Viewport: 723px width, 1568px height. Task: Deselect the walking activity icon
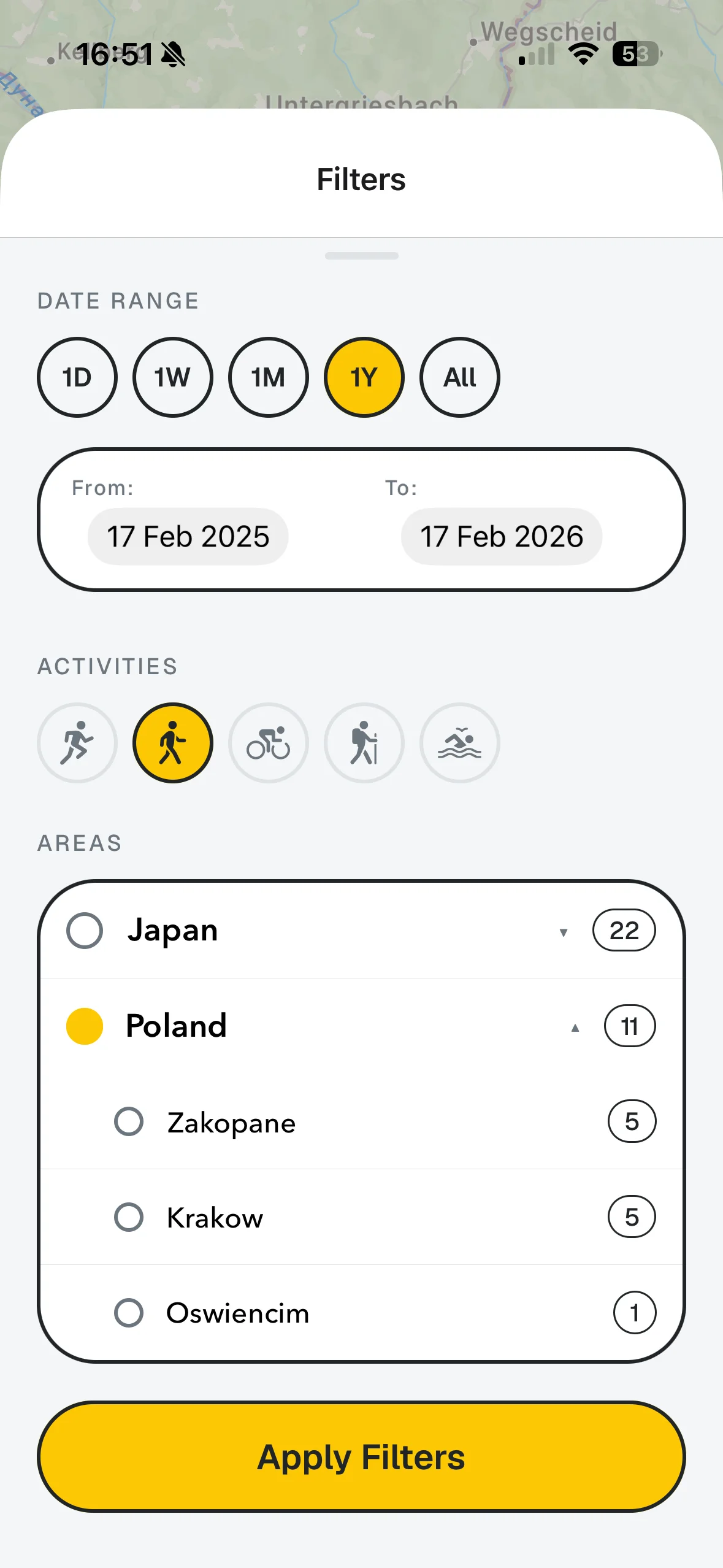tap(174, 742)
